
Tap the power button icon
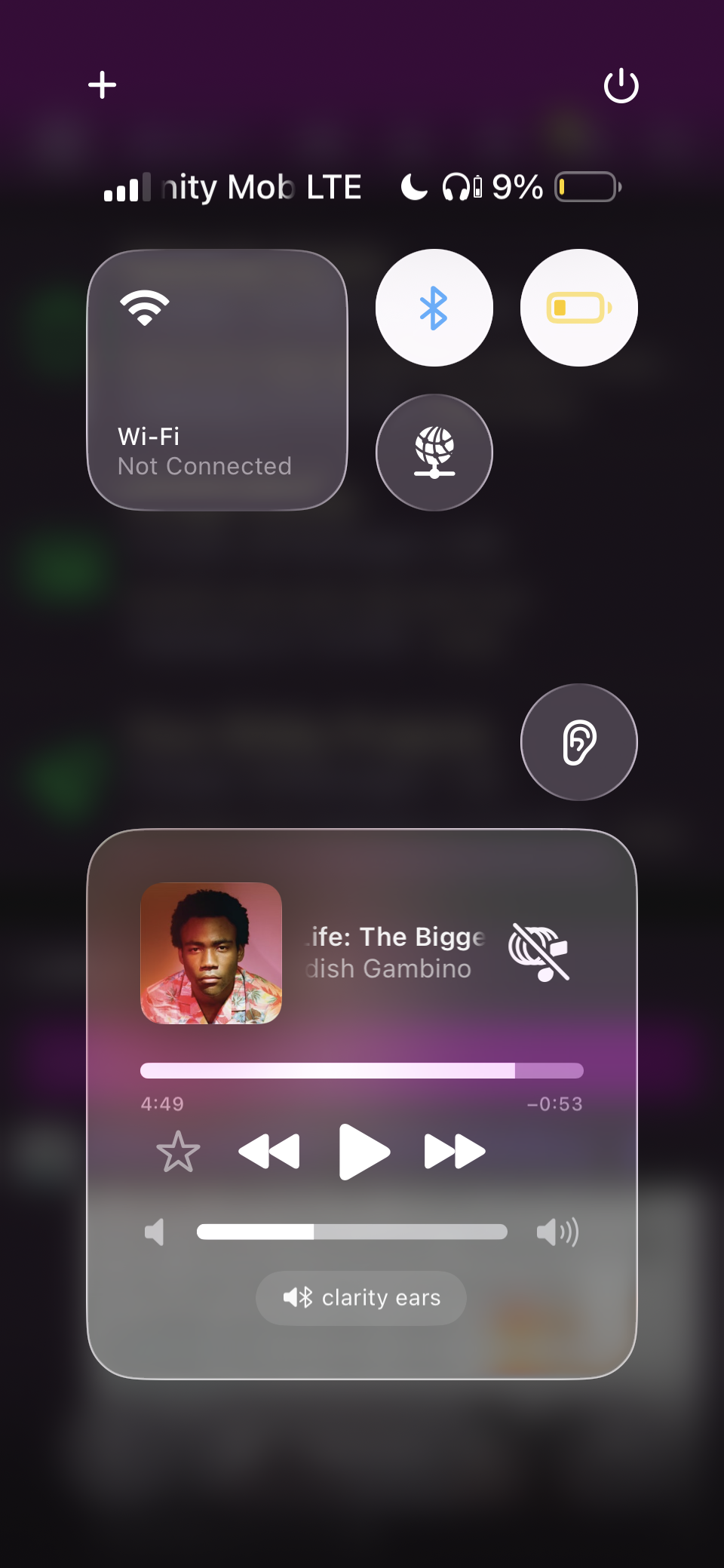621,85
